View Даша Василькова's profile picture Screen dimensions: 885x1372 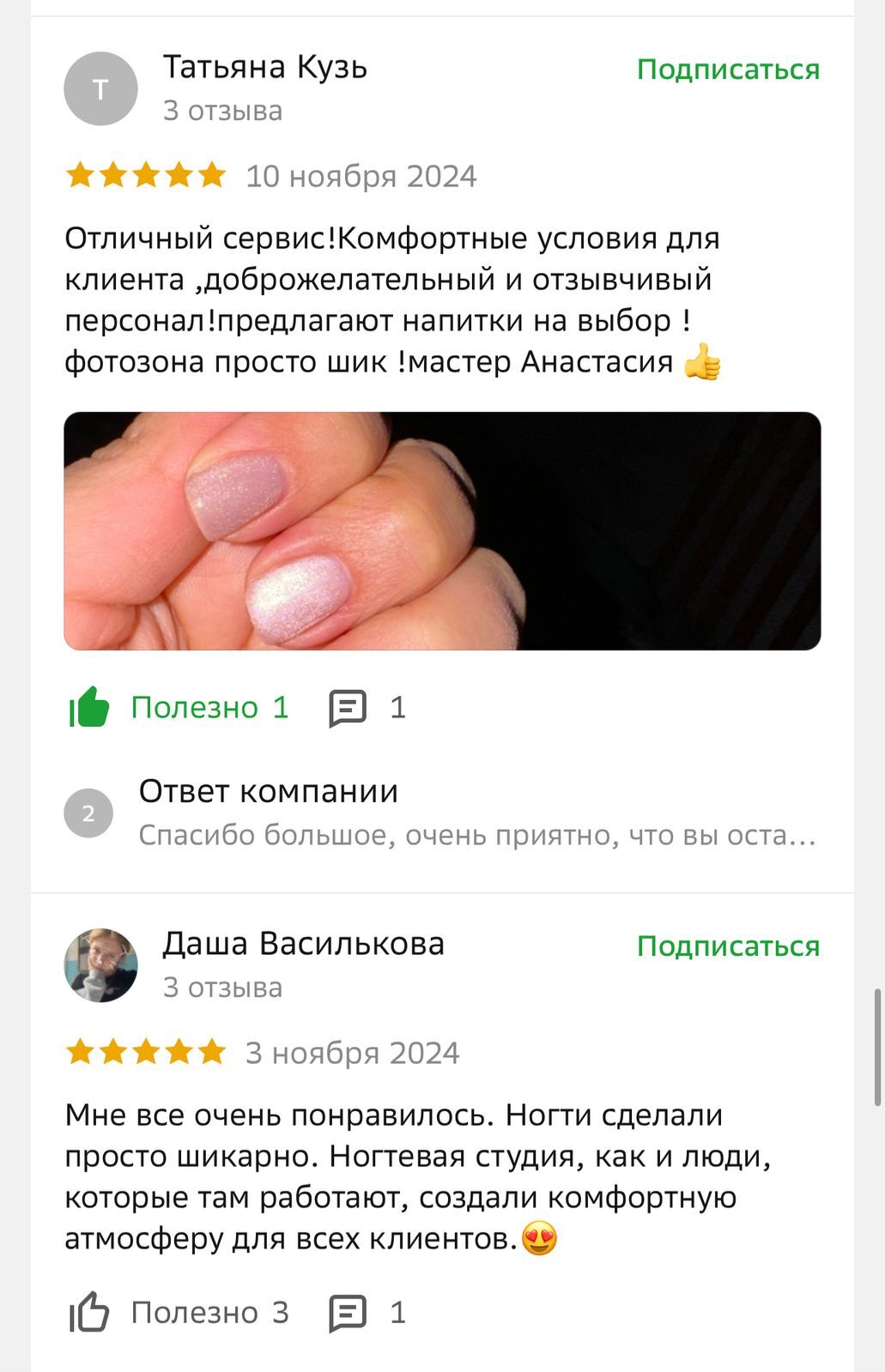coord(101,965)
